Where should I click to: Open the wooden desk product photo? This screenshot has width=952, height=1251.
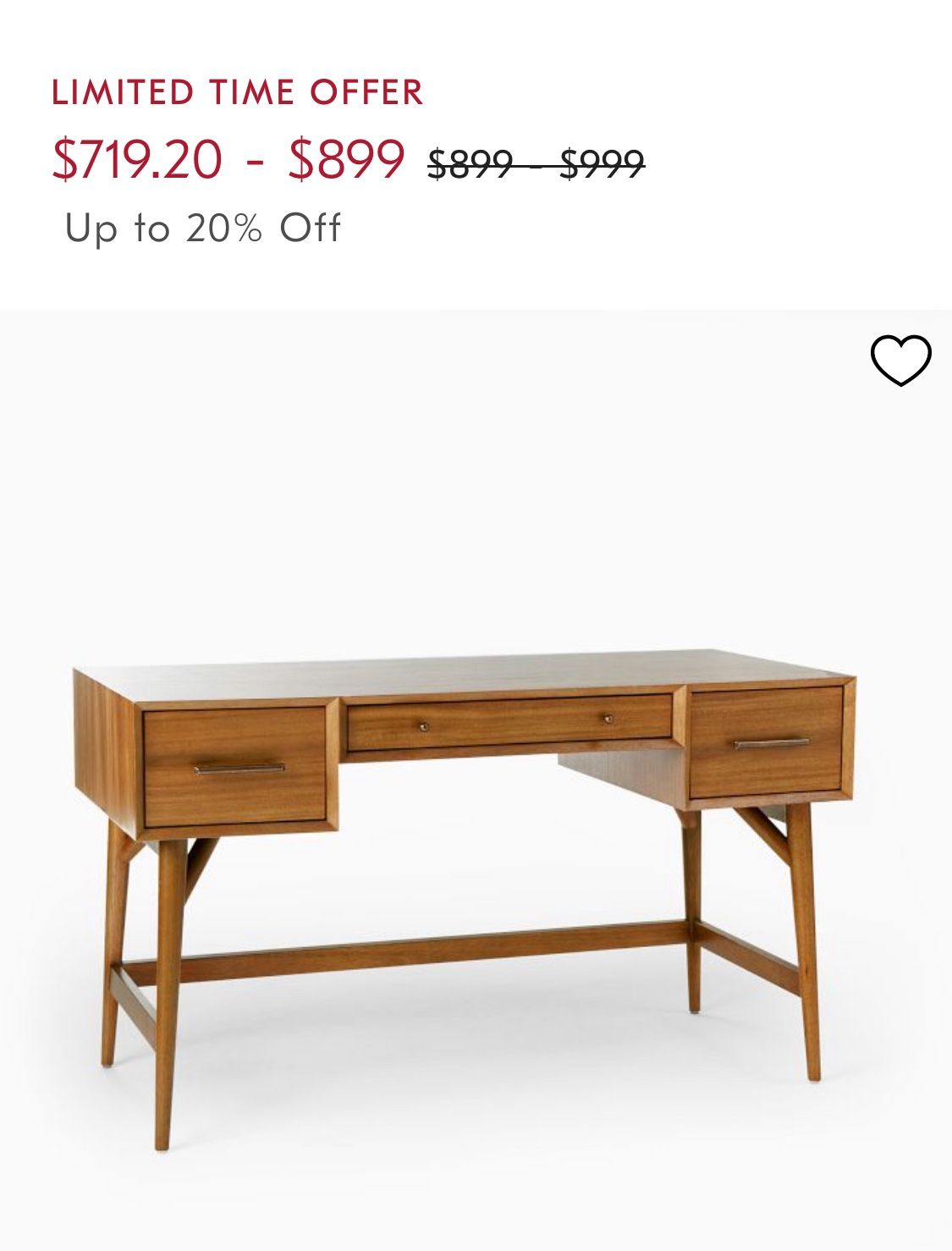465,846
